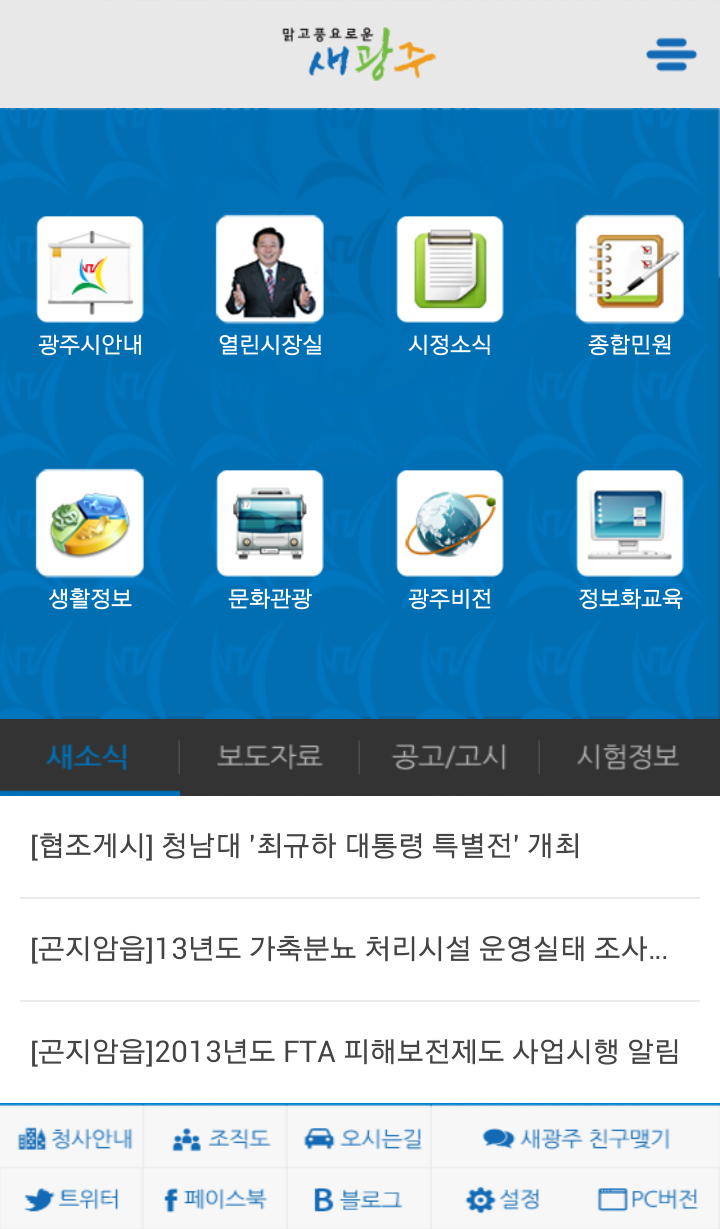This screenshot has height=1229, width=720.
Task: Switch to PC버전 site
Action: point(648,1199)
